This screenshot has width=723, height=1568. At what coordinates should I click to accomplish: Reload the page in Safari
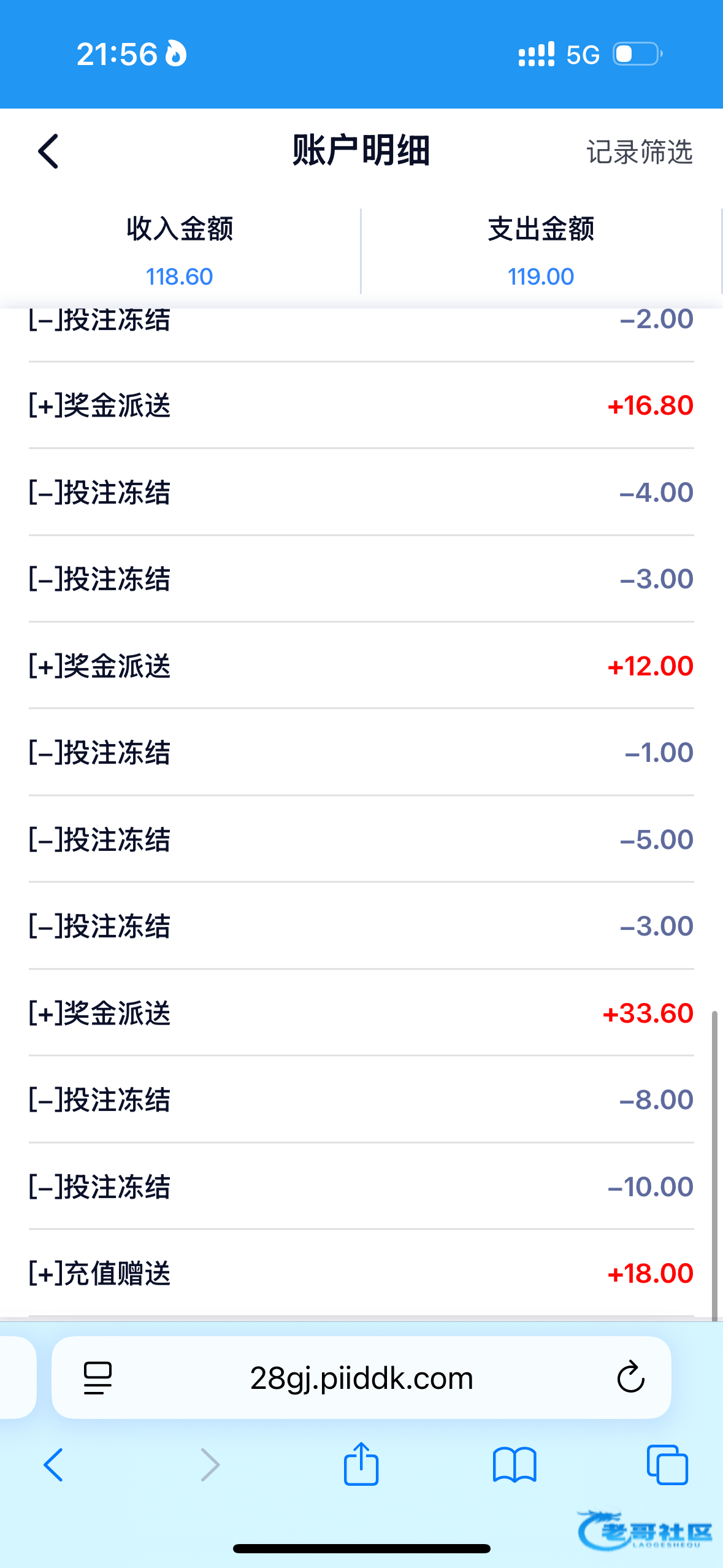point(630,1378)
